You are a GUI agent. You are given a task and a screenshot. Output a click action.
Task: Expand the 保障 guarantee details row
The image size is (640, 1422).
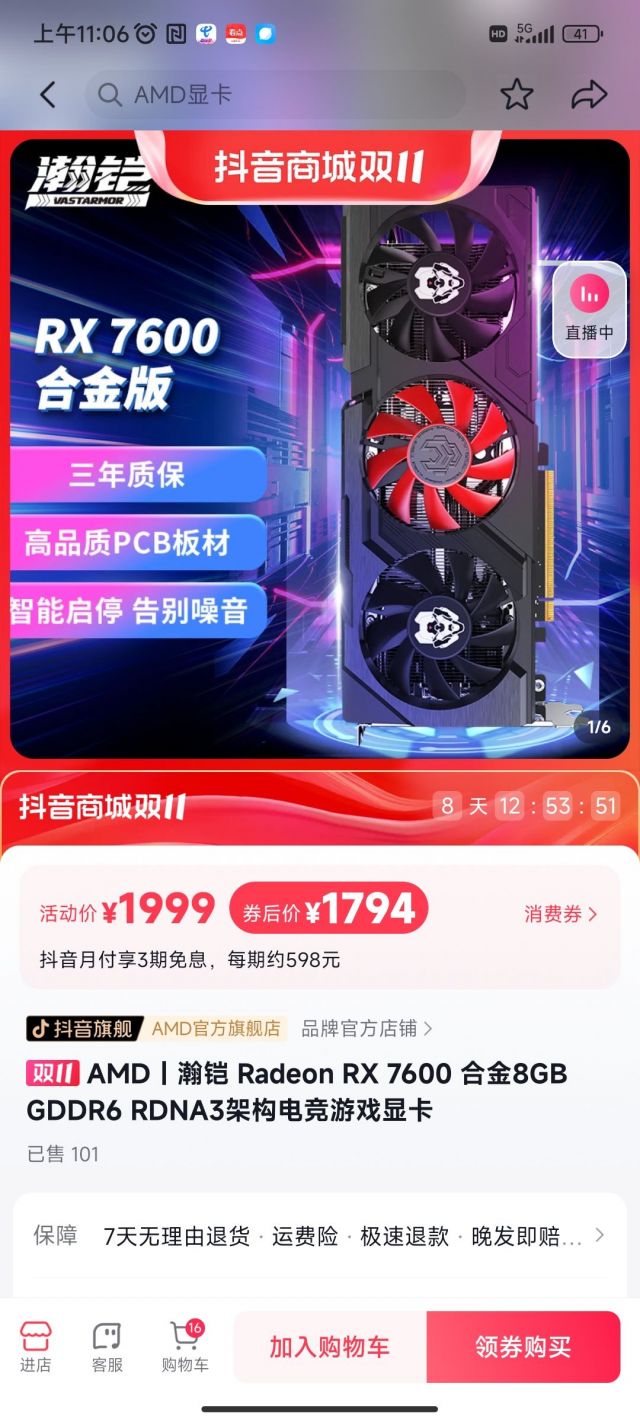coord(320,1236)
